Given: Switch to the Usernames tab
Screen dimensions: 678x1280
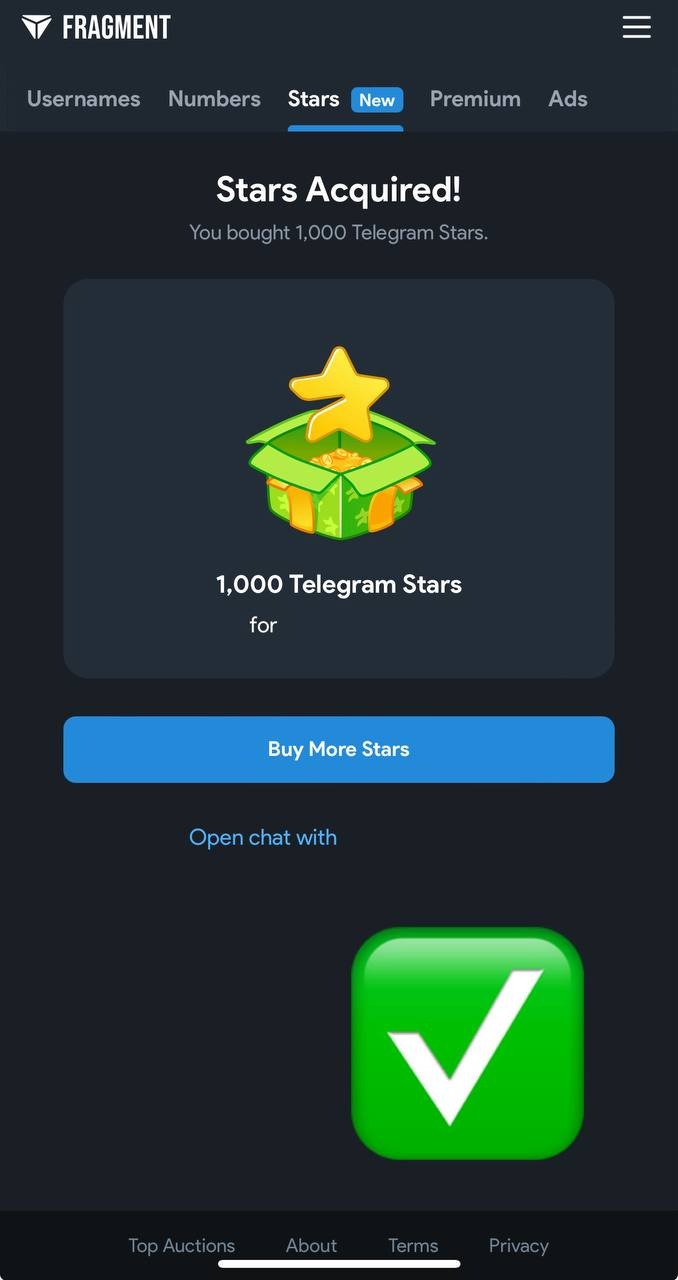Looking at the screenshot, I should tap(83, 99).
